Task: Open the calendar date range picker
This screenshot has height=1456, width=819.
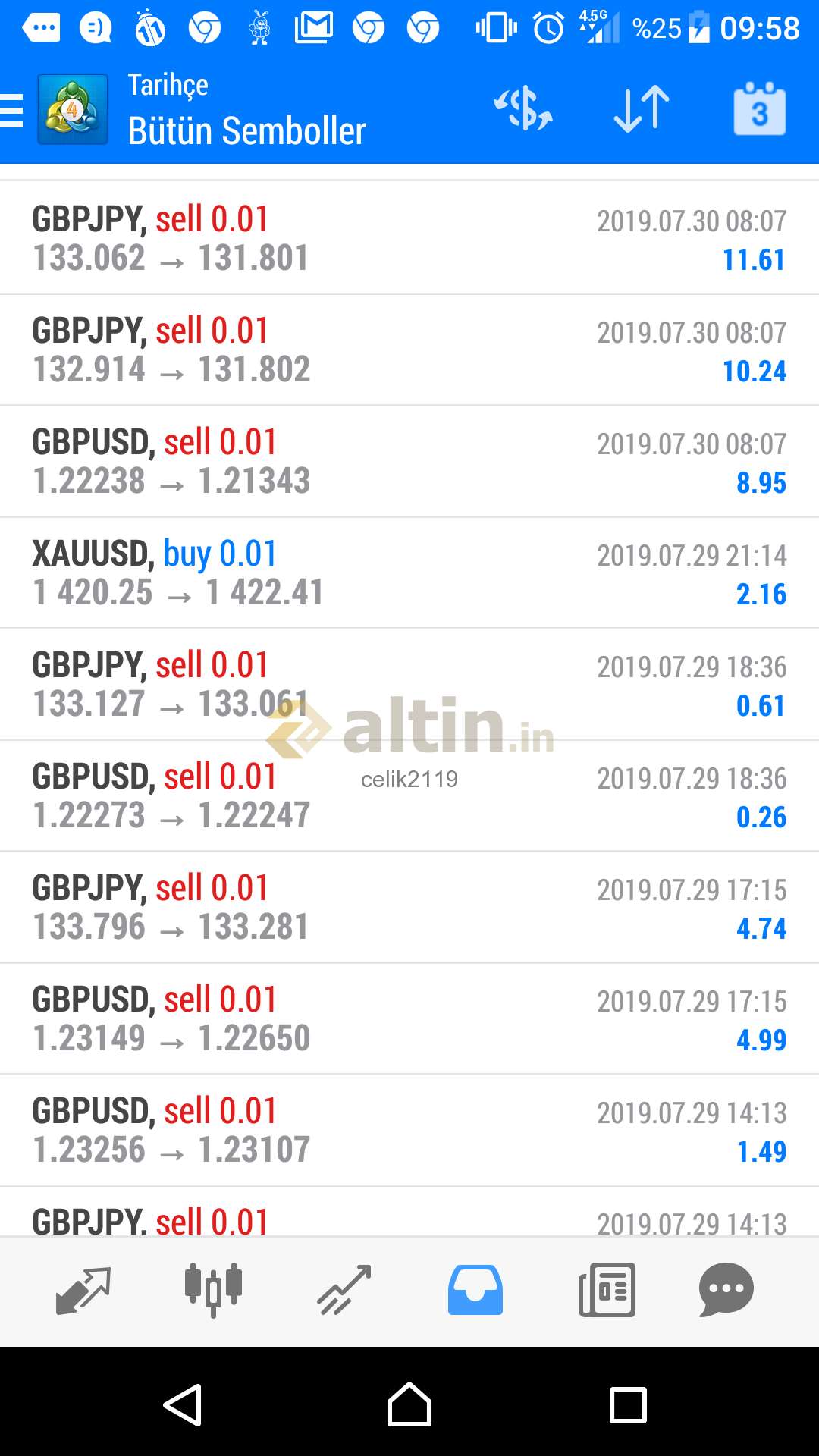Action: (x=760, y=108)
